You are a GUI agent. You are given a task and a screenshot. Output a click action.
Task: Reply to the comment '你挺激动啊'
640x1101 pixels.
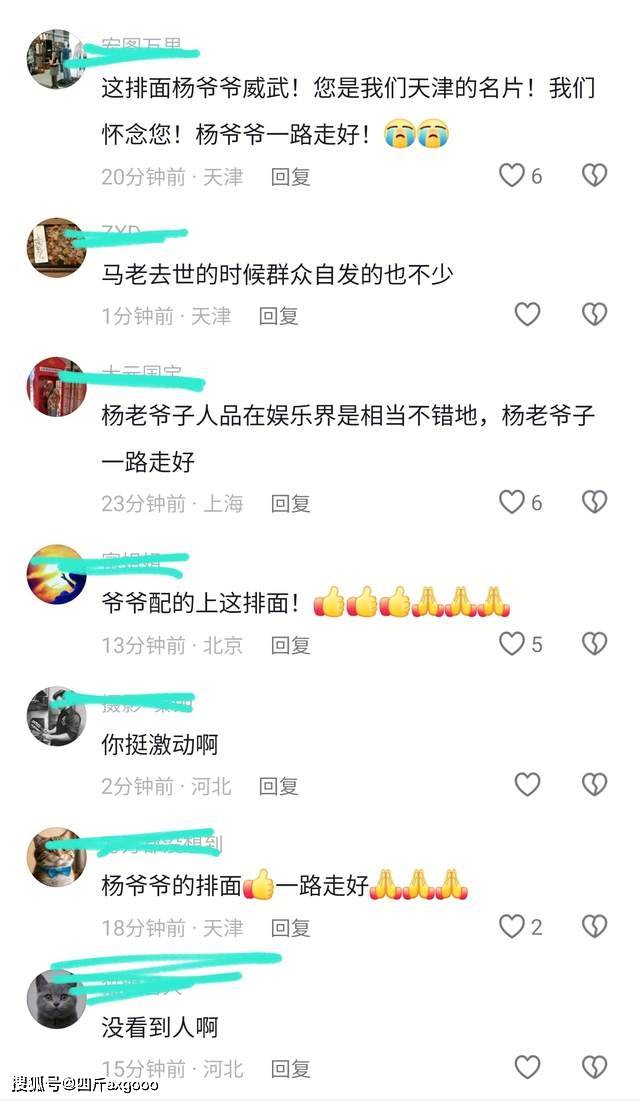tap(279, 786)
